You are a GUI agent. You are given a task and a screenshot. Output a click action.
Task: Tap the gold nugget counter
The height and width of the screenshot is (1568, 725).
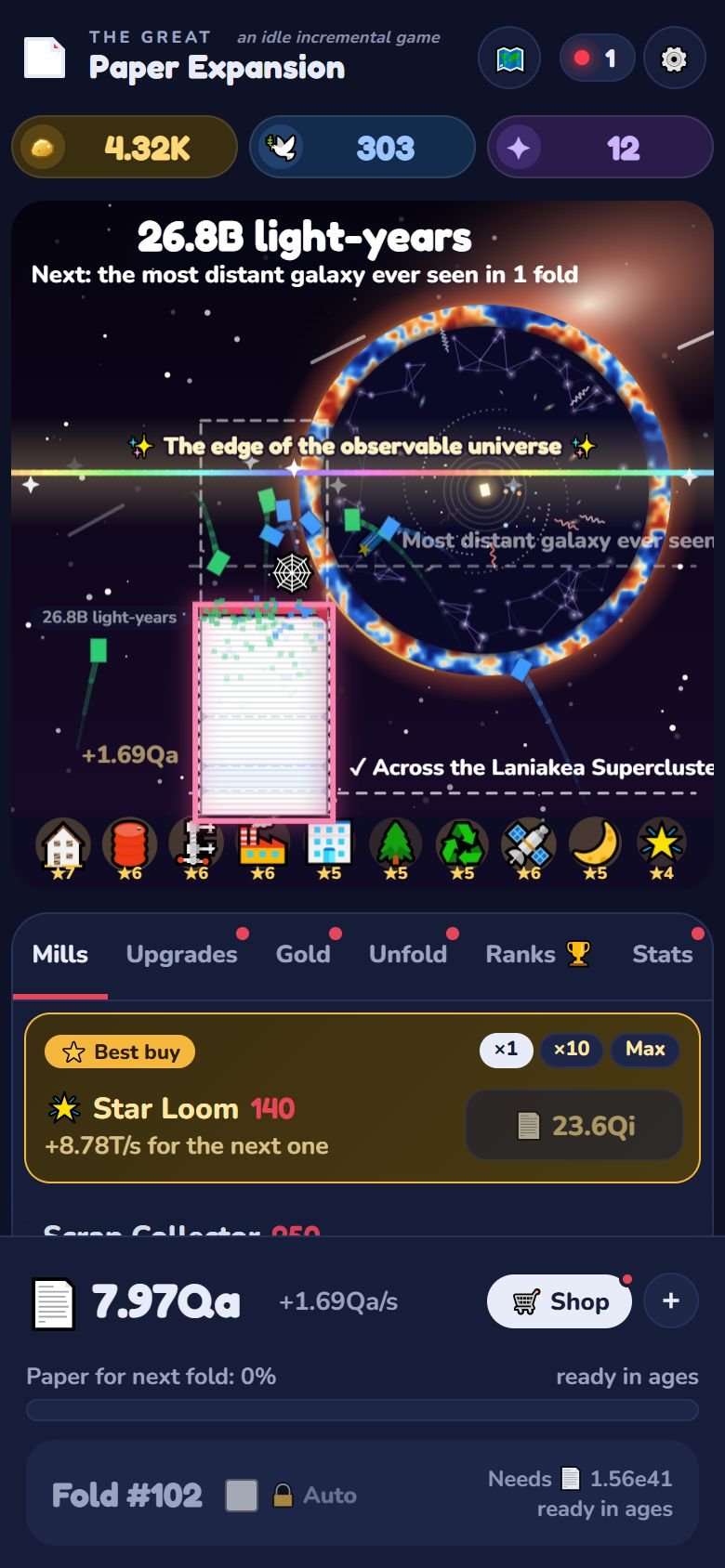coord(125,147)
